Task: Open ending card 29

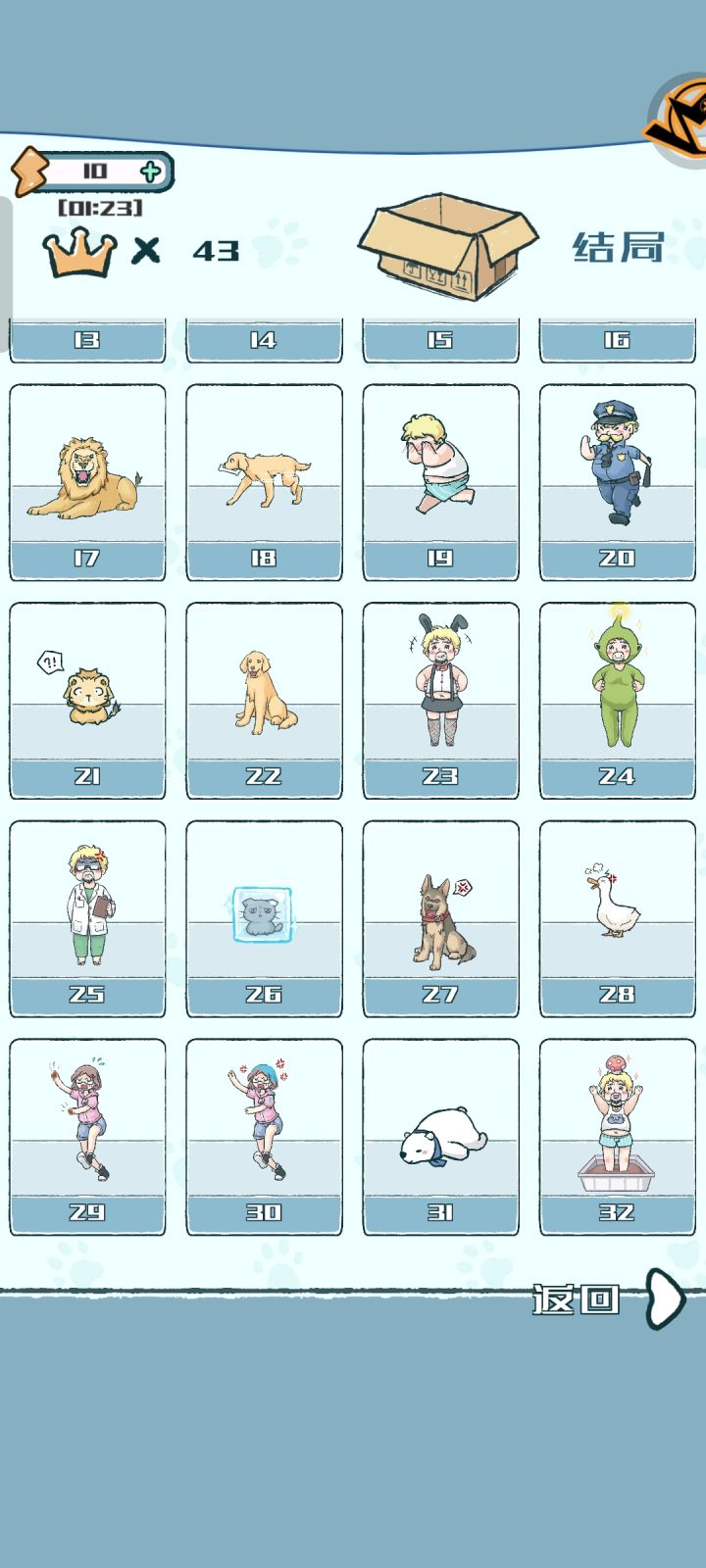Action: [x=87, y=1137]
